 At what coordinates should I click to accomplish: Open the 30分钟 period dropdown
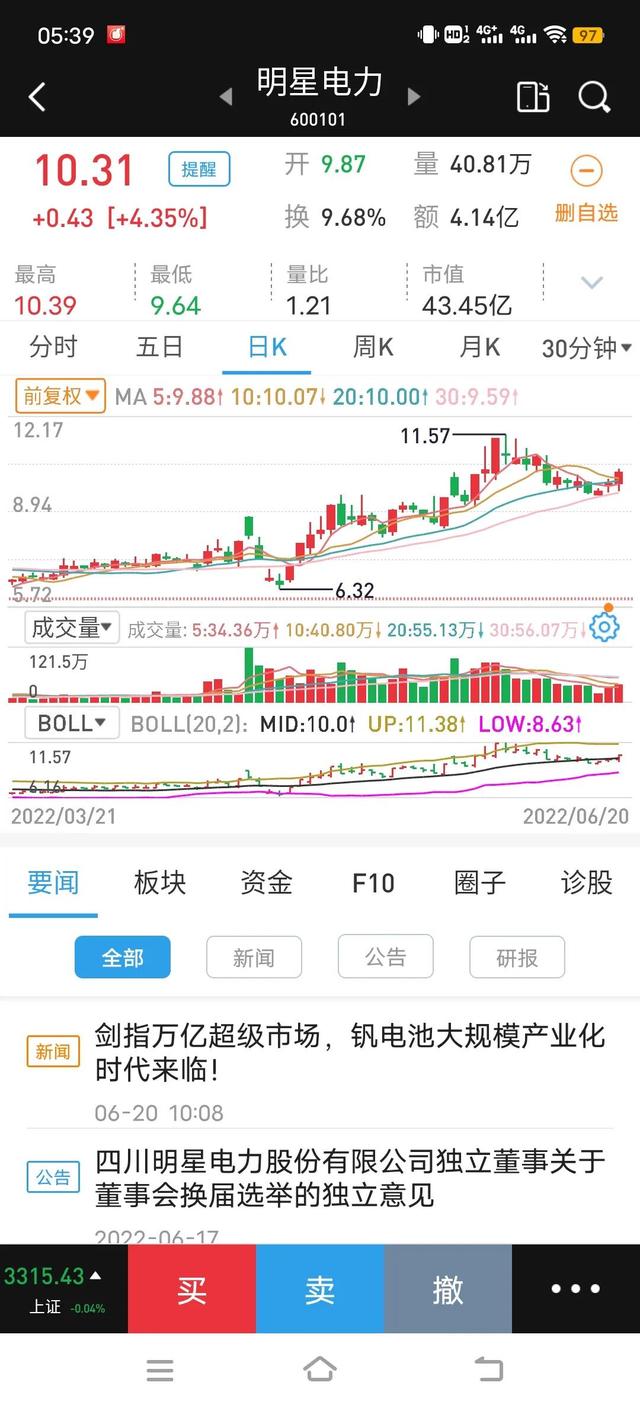(x=587, y=348)
